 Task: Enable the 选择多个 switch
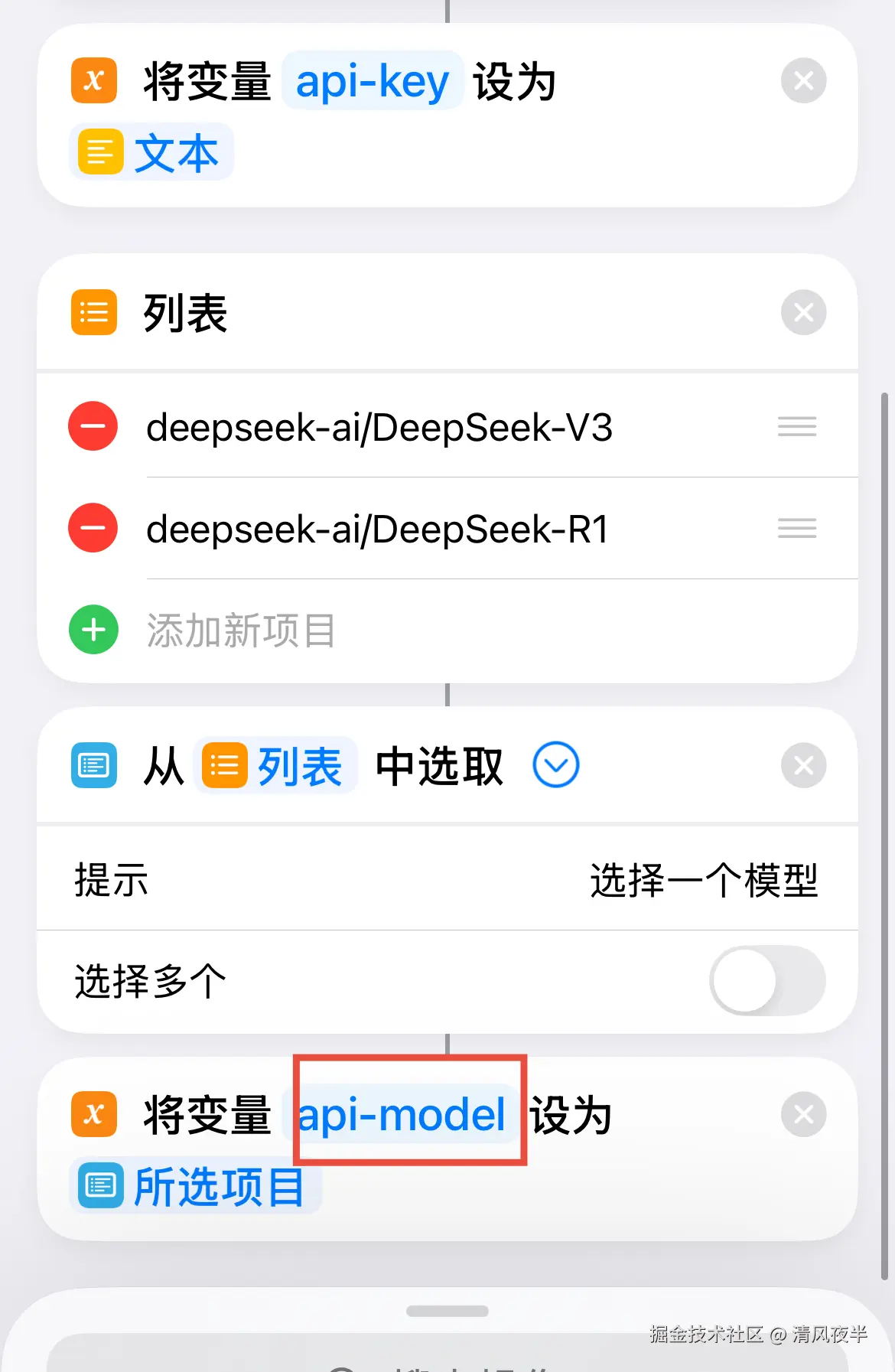tap(767, 981)
